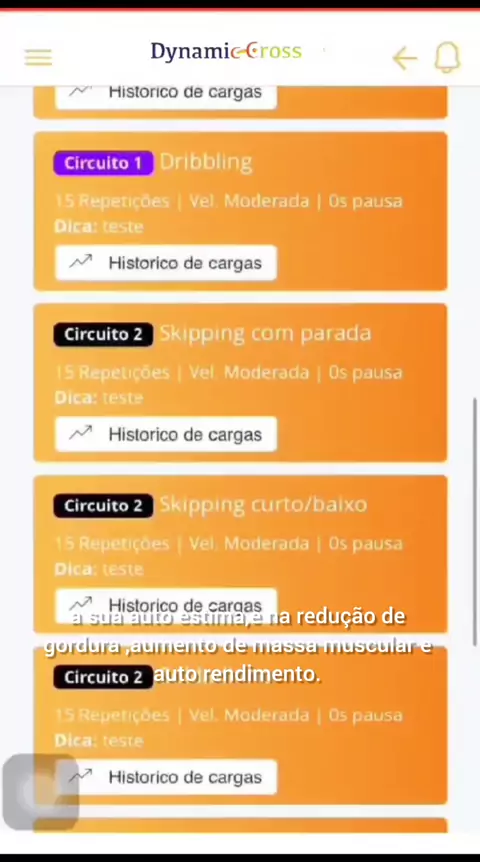480x862 pixels.
Task: Go back using the yellow arrow
Action: (405, 58)
